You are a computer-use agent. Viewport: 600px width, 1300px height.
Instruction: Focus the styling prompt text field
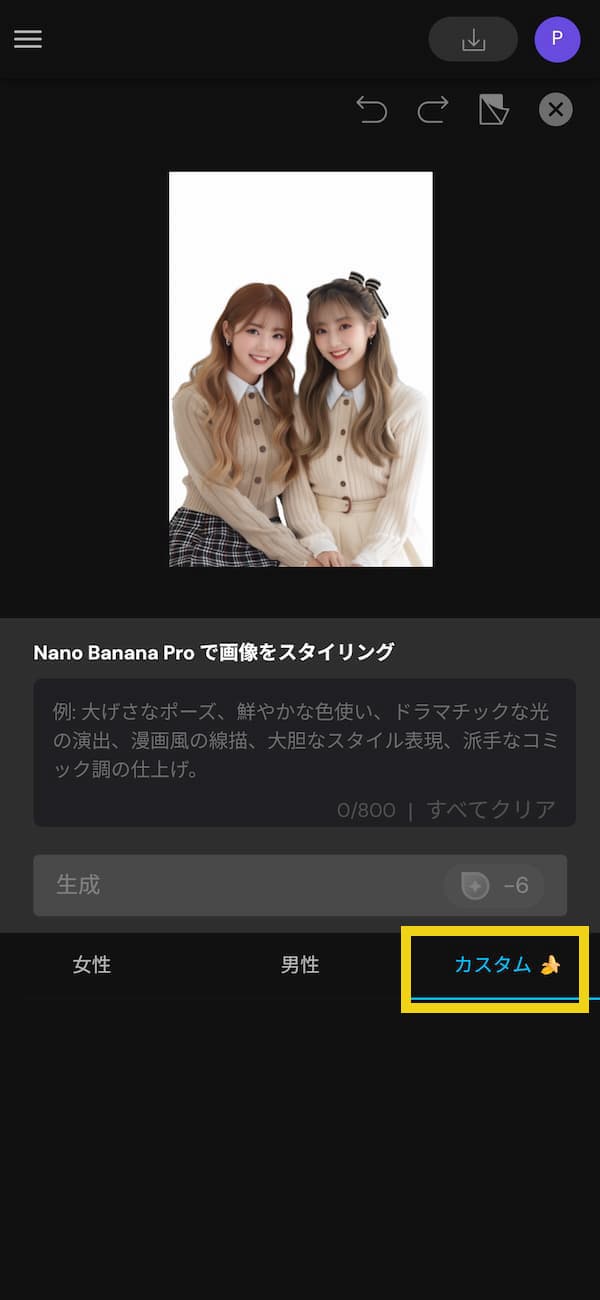point(303,740)
